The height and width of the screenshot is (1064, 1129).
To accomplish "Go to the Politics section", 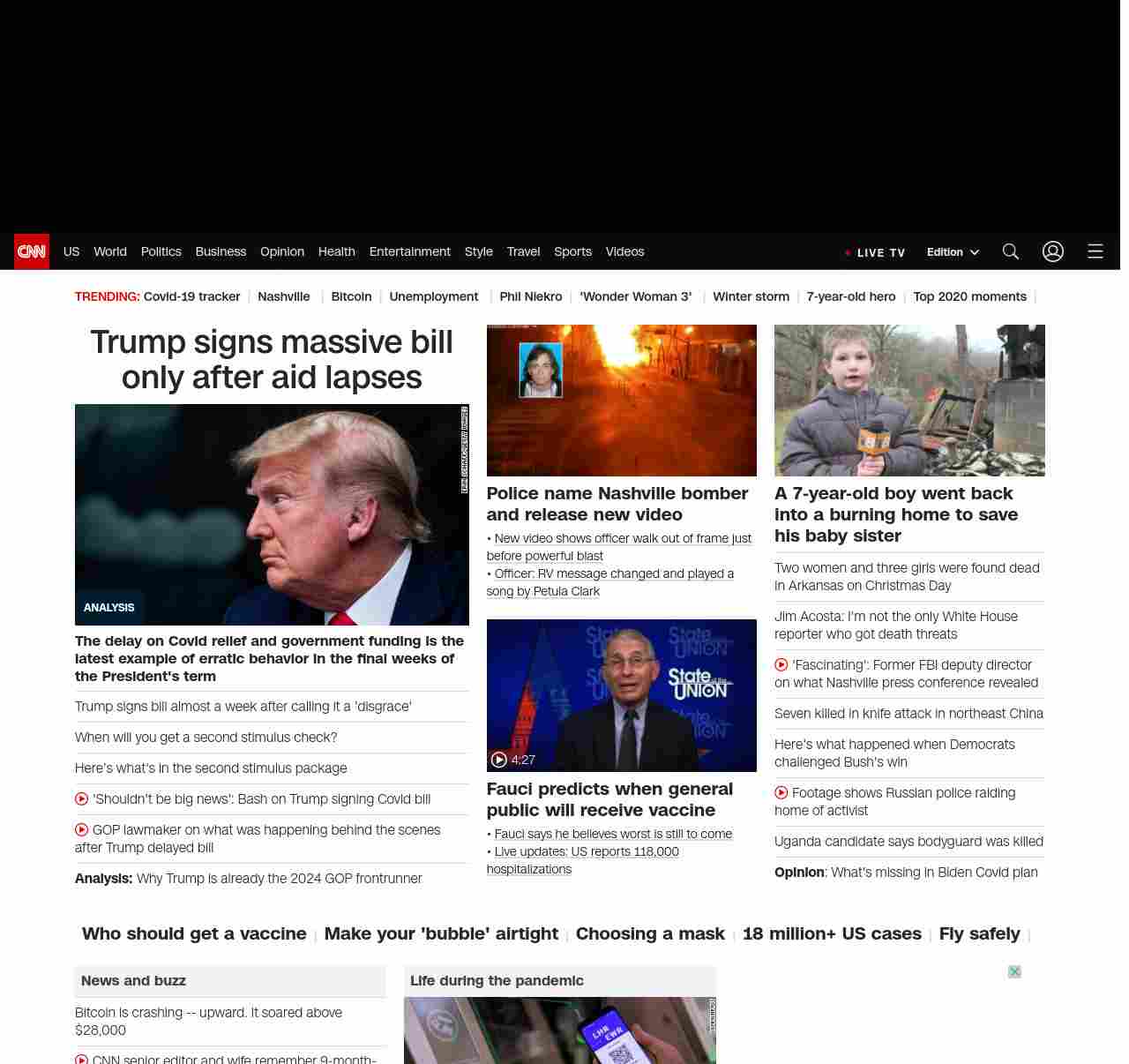I will pos(161,251).
